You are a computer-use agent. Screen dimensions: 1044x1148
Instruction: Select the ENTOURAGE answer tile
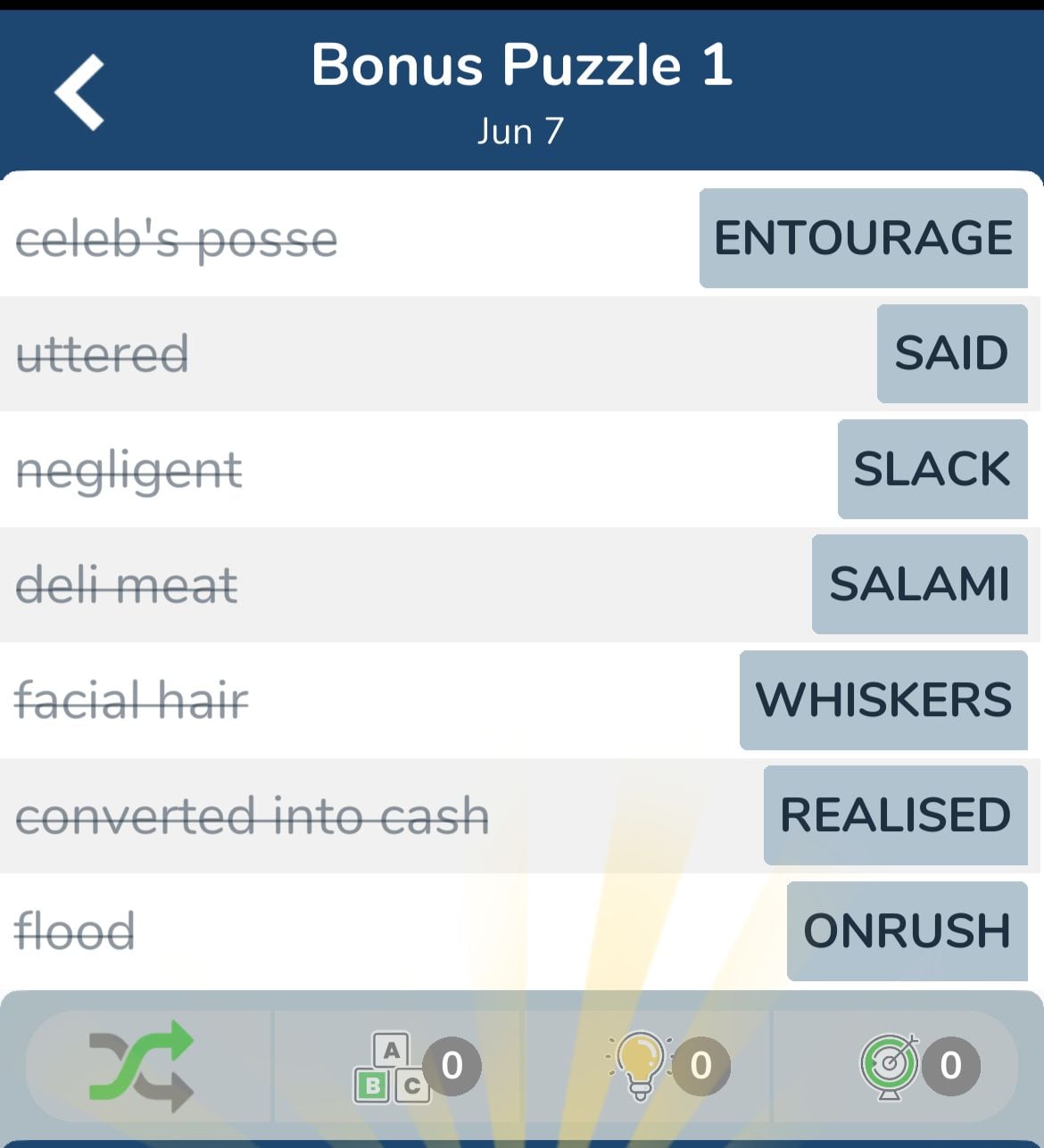pos(862,237)
